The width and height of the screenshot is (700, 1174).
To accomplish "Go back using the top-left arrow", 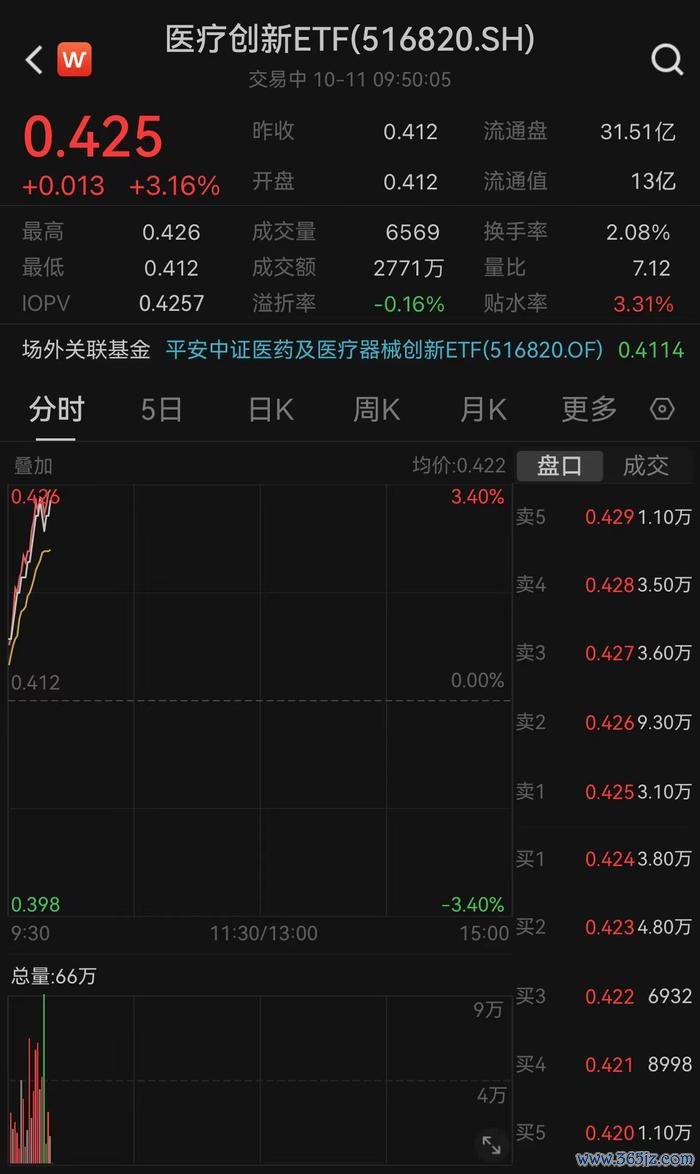I will click(34, 60).
